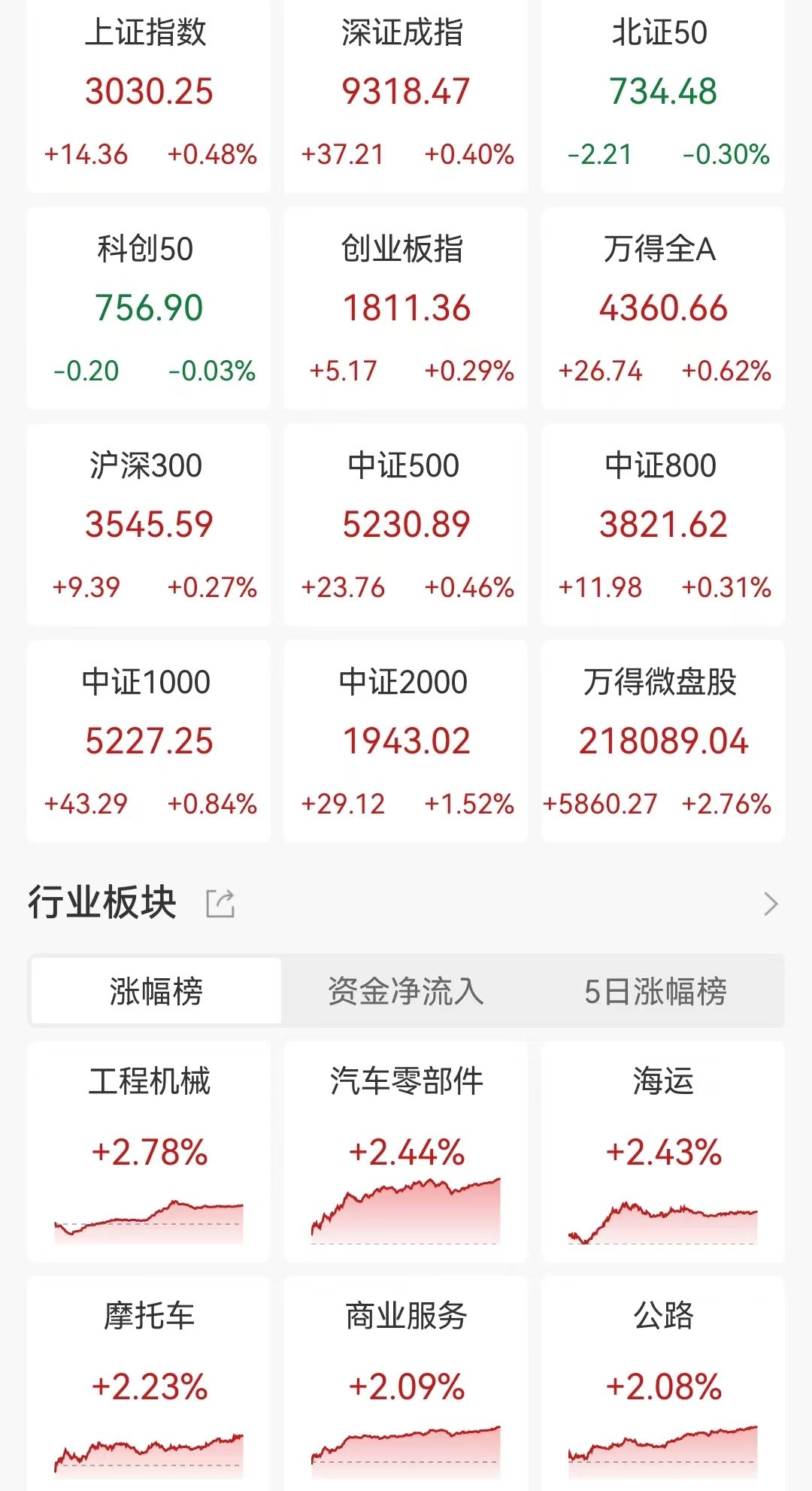Select the 5日涨幅榜 tab
Viewport: 812px width, 1491px height.
[656, 991]
